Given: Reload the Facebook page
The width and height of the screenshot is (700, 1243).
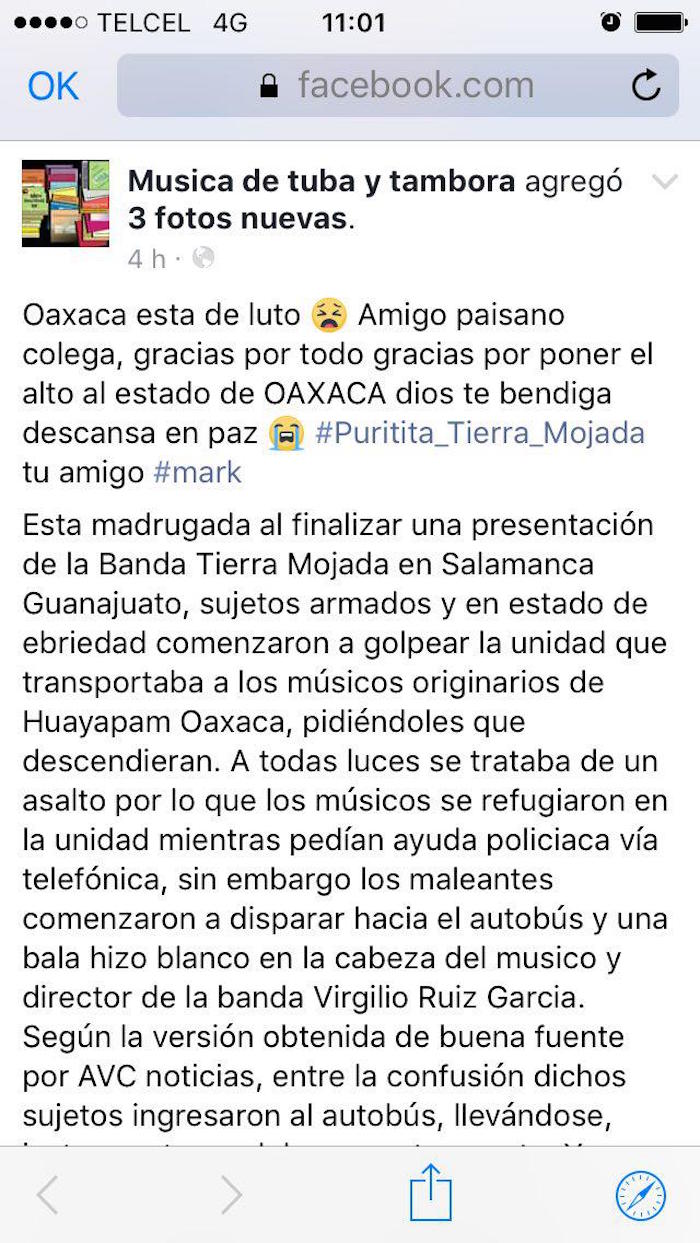Looking at the screenshot, I should coord(646,86).
